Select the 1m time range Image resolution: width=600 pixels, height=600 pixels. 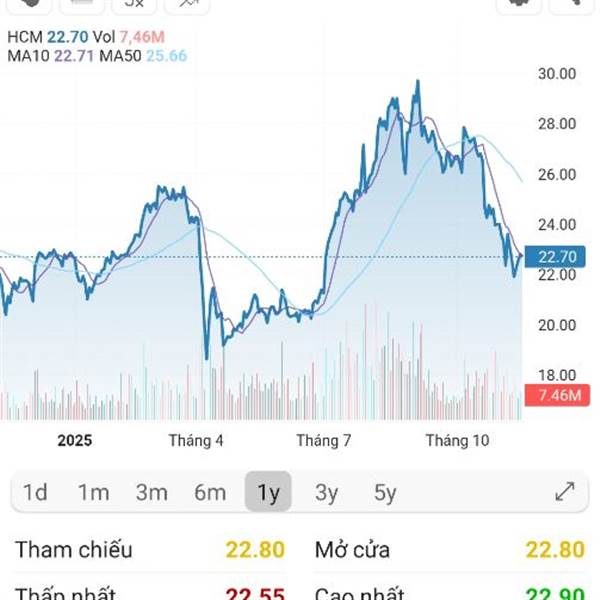pos(93,492)
